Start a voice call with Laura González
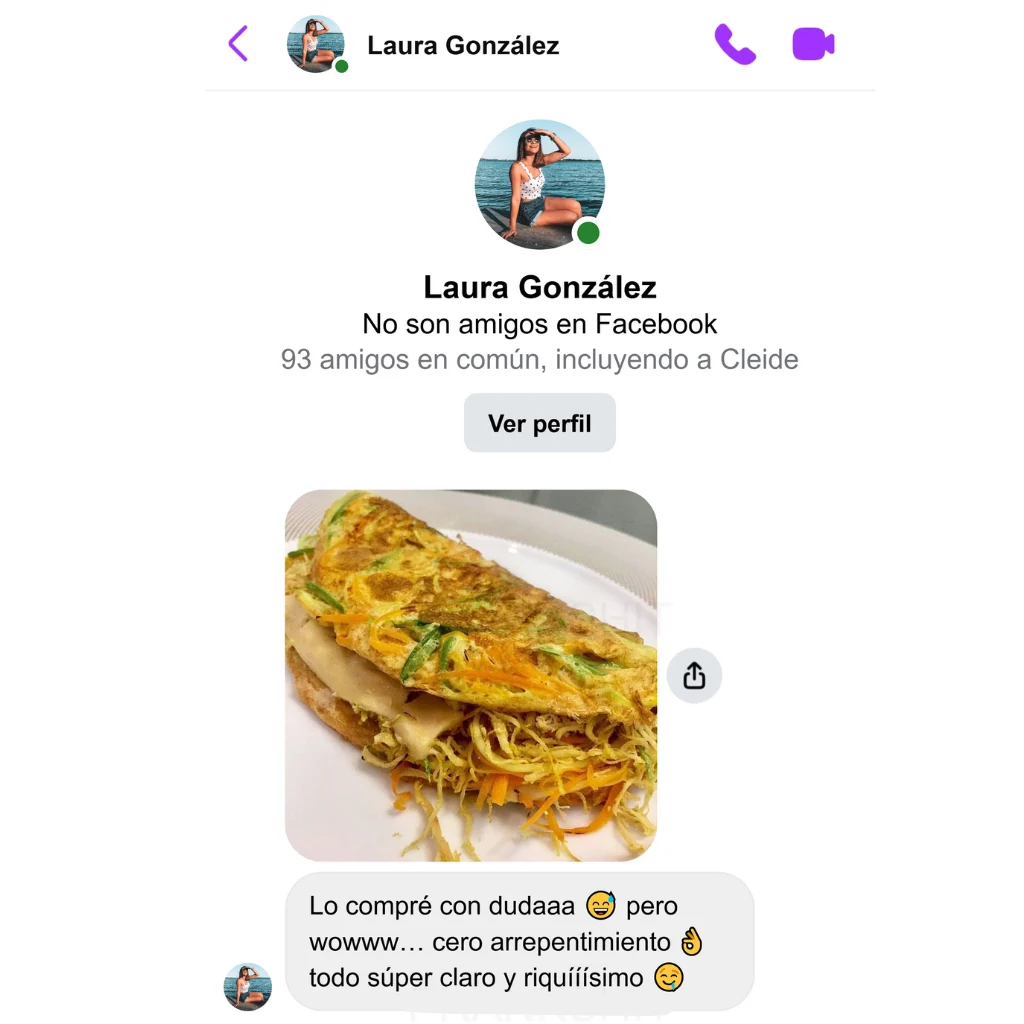Screen dimensions: 1024x1024 point(735,45)
